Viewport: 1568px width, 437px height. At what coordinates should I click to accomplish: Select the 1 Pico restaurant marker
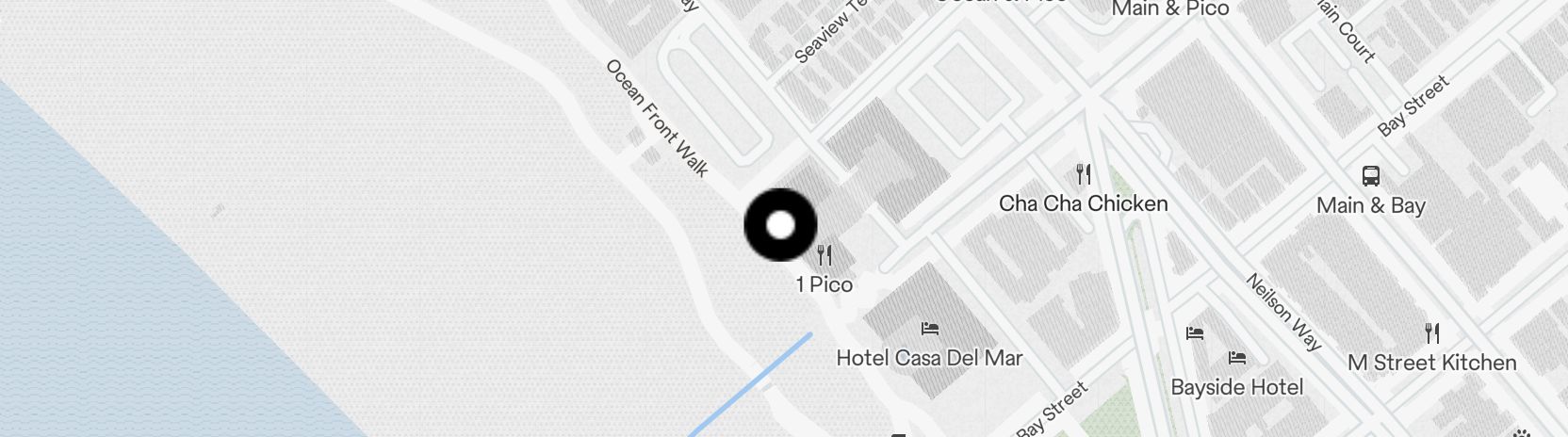tap(825, 256)
